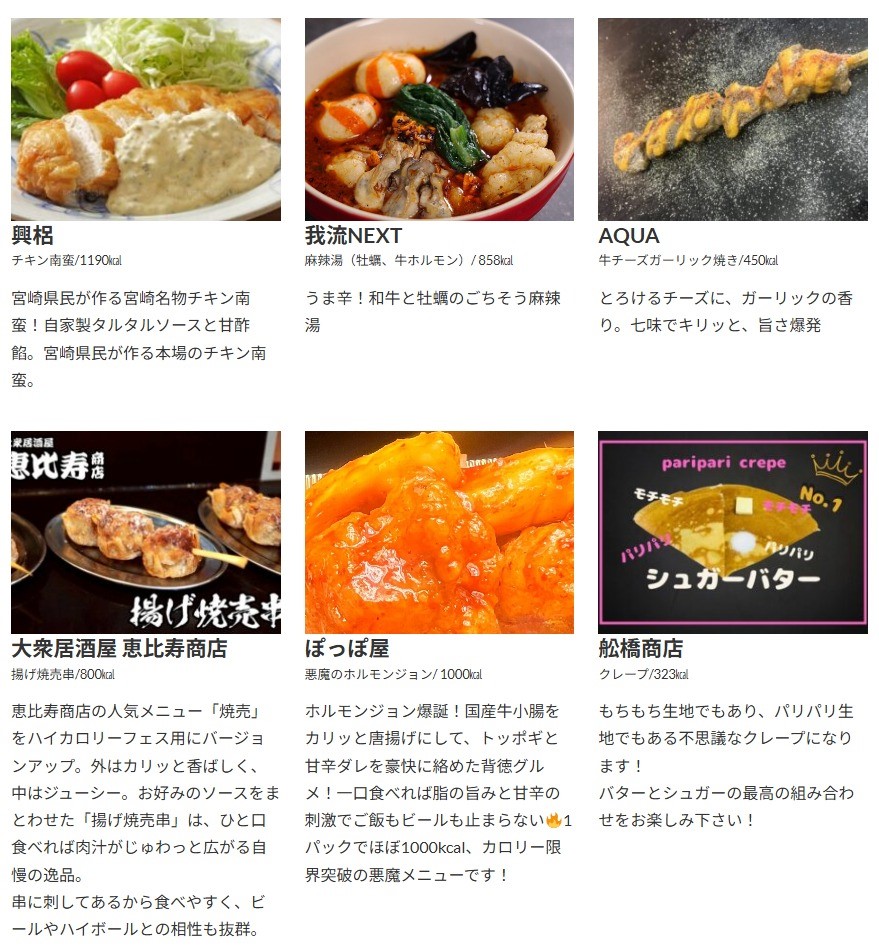Screen dimensions: 879x949
Task: Open the 舩橋商店 sugar butter crepe card
Action: point(732,532)
